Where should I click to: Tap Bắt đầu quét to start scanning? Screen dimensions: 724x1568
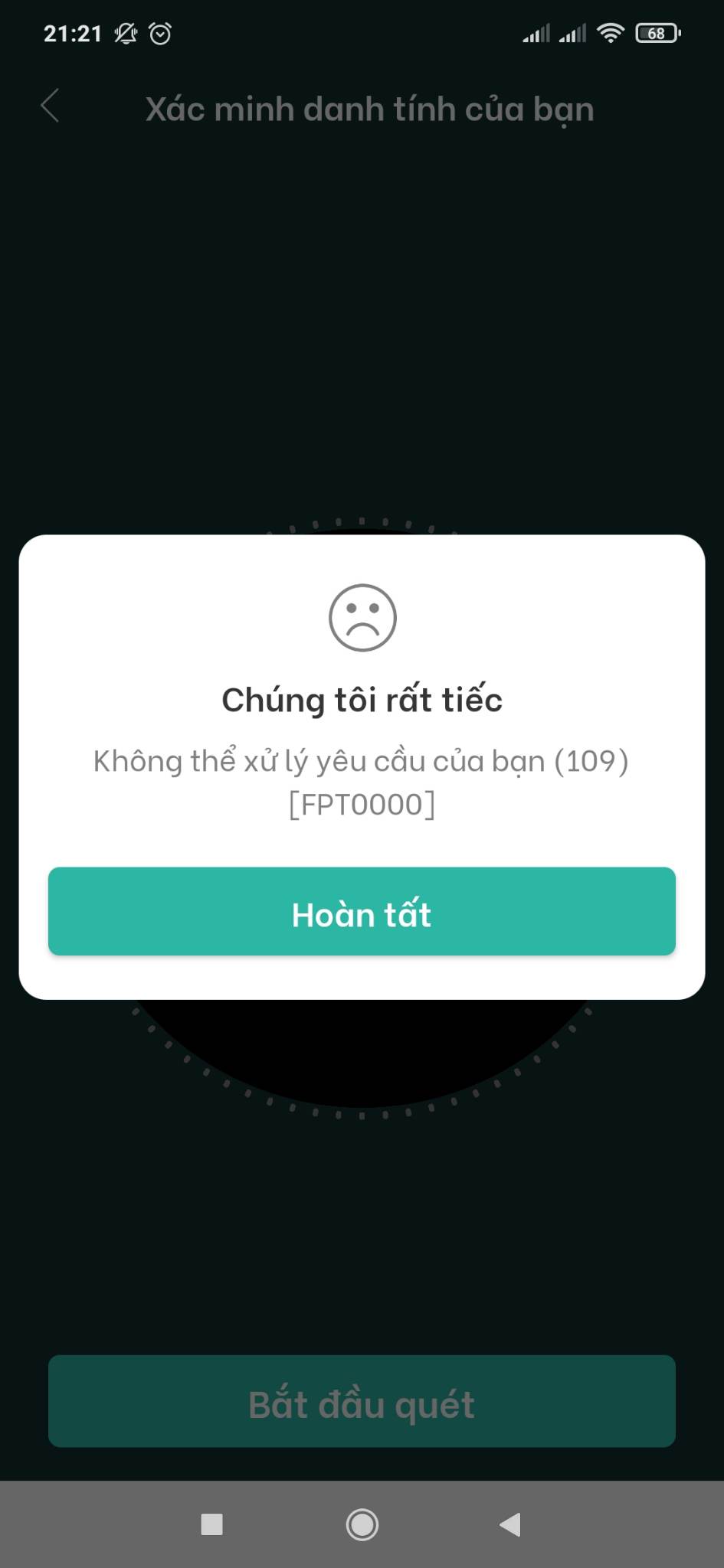tap(362, 1400)
